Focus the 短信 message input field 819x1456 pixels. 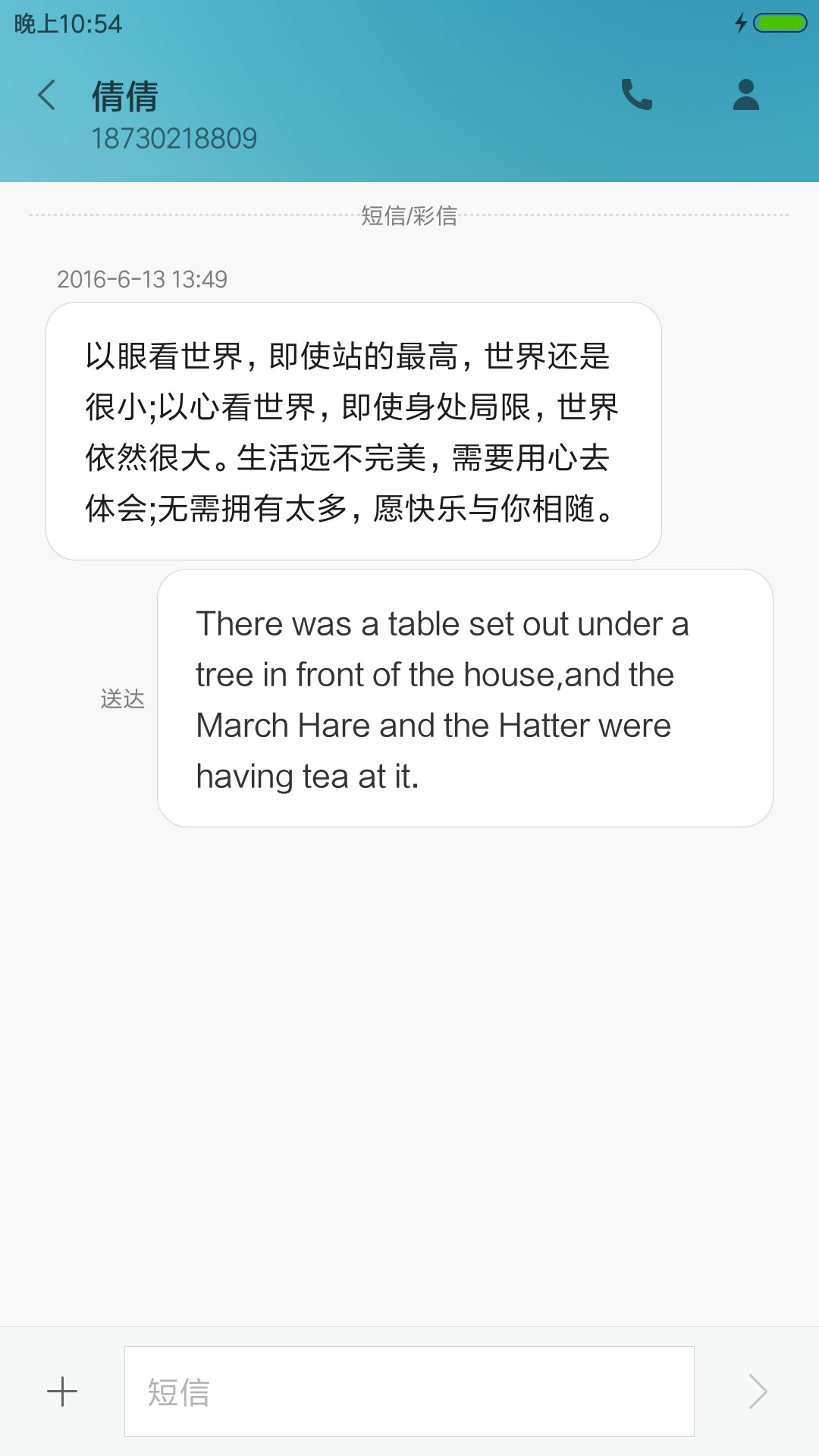pos(409,1392)
